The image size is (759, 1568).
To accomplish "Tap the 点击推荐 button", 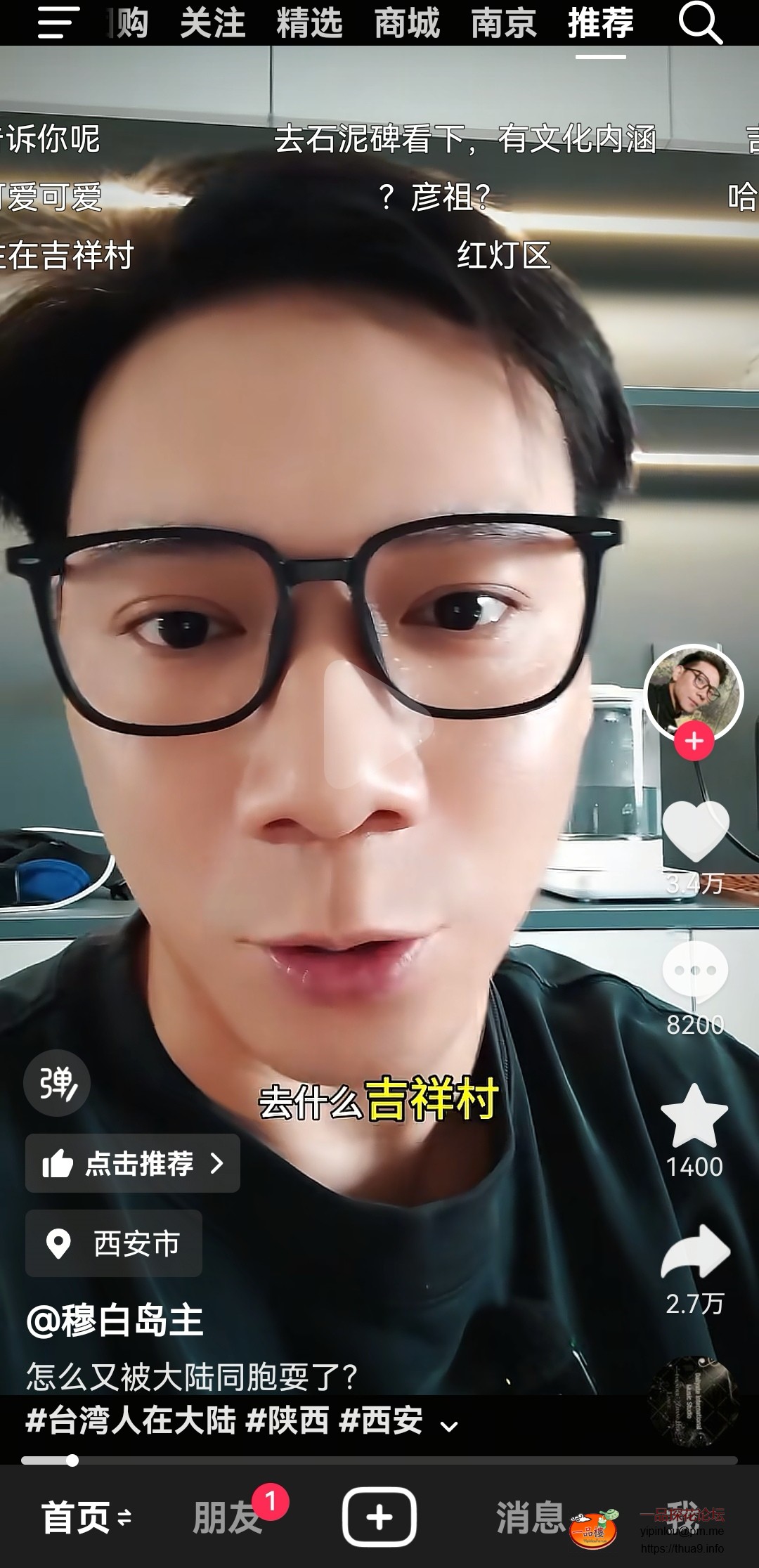I will click(x=133, y=1163).
